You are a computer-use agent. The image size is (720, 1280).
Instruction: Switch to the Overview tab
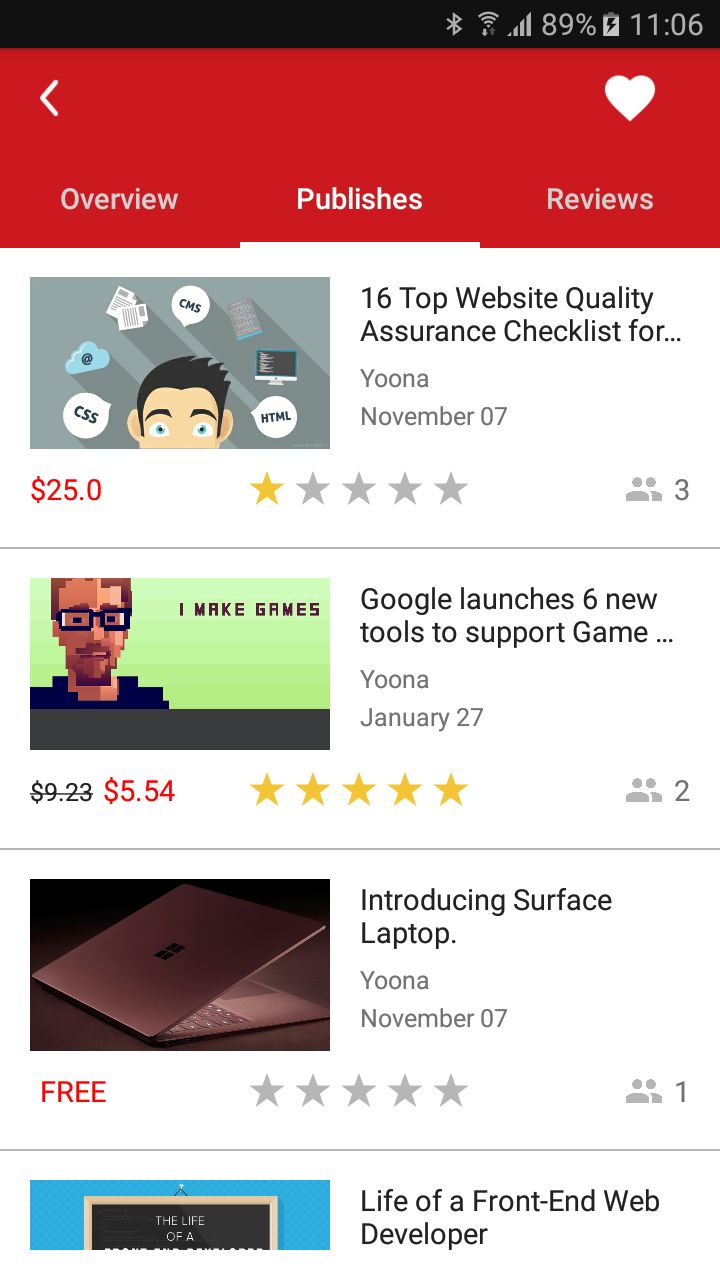click(x=119, y=199)
